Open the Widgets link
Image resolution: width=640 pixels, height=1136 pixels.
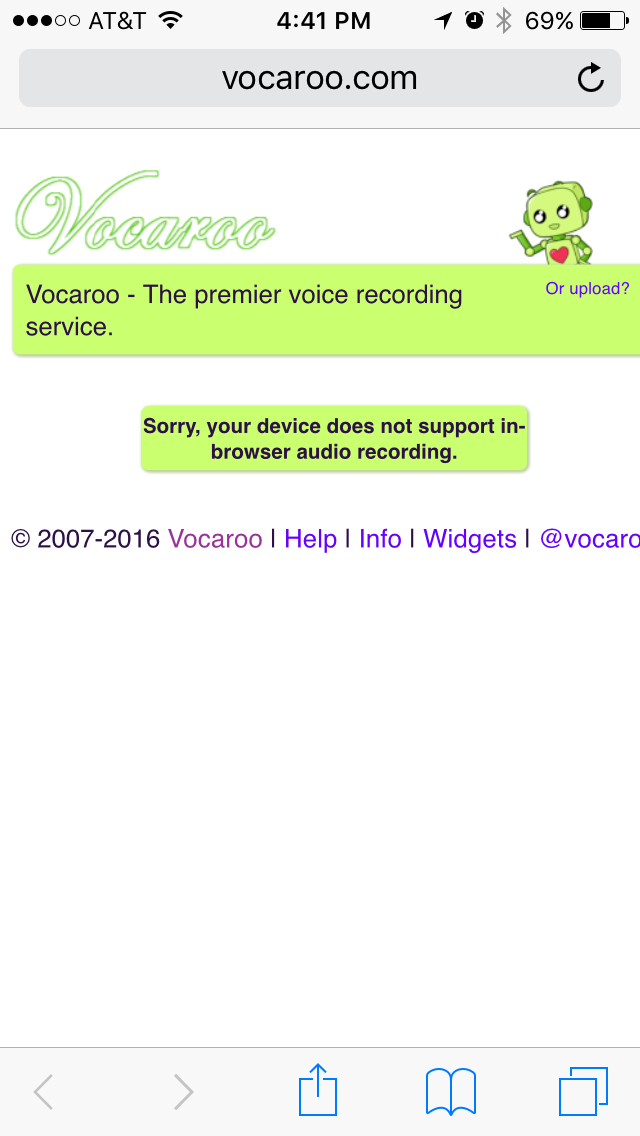click(x=470, y=539)
